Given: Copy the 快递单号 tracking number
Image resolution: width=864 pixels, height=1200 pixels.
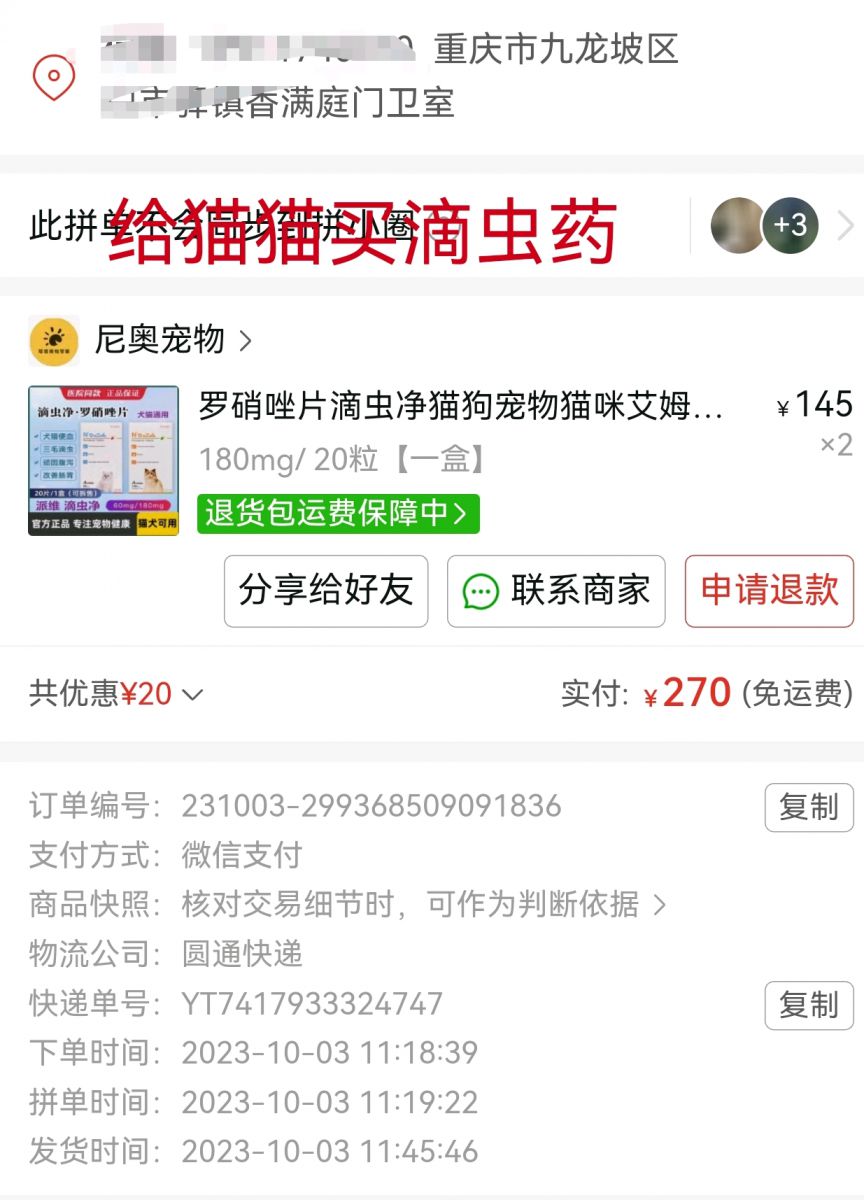Looking at the screenshot, I should pyautogui.click(x=808, y=1005).
